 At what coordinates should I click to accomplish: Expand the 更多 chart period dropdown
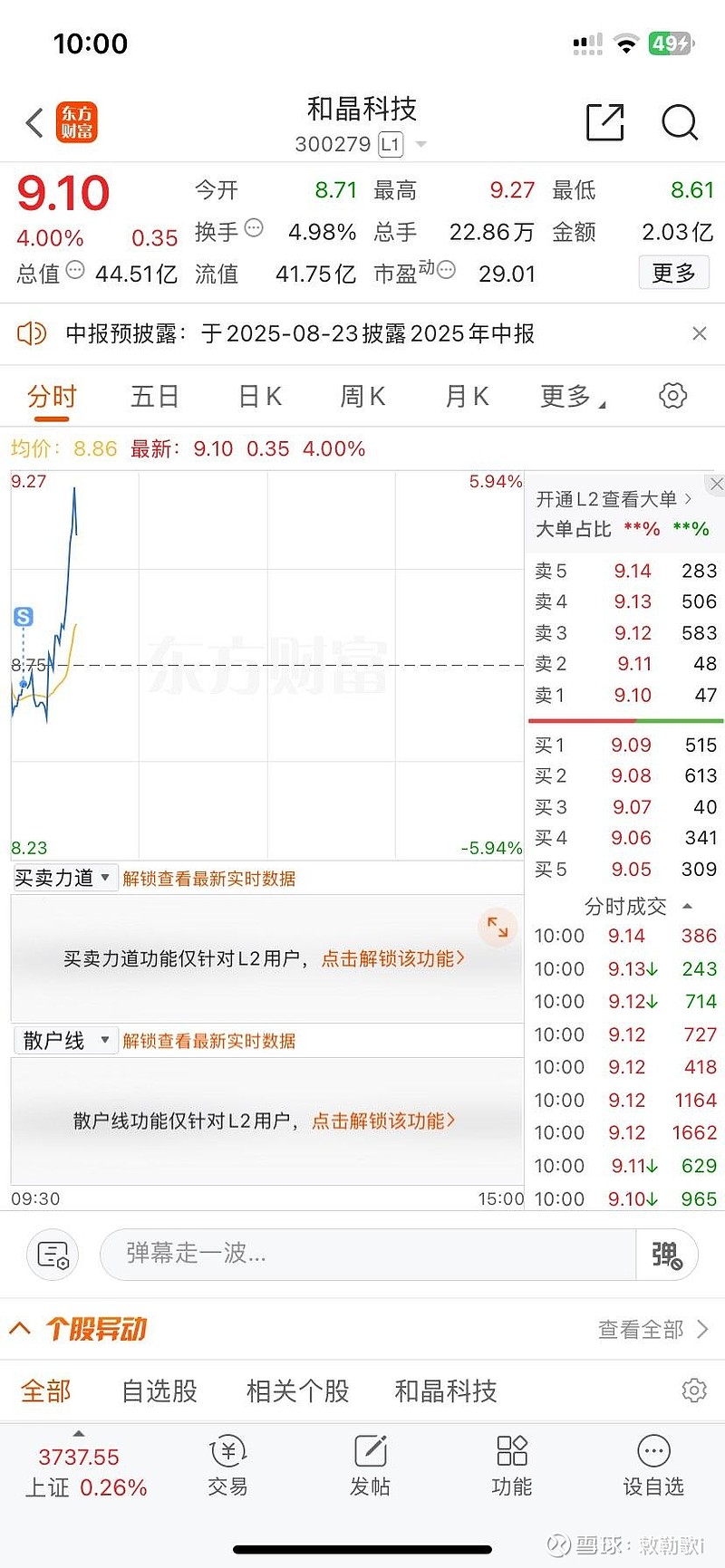pyautogui.click(x=573, y=396)
